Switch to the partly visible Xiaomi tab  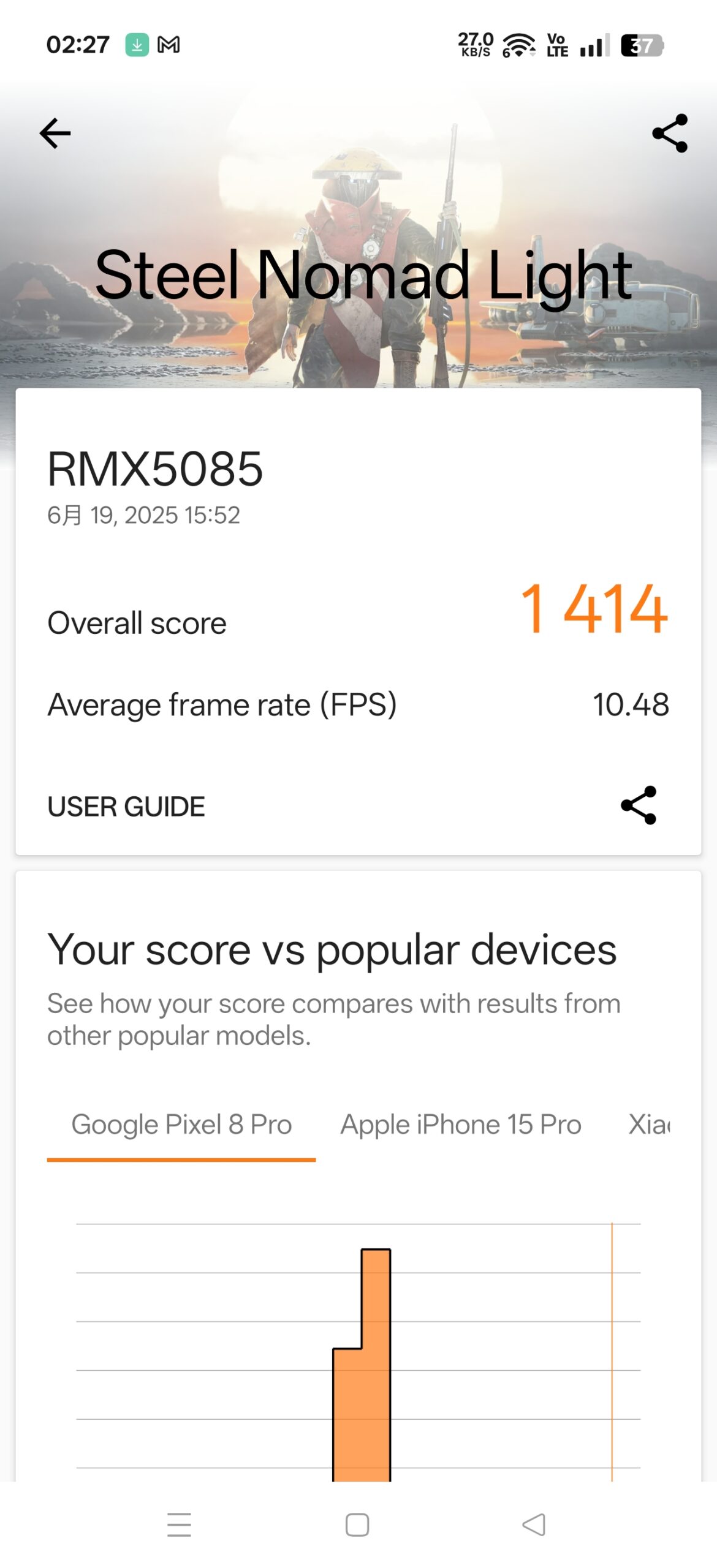click(650, 1125)
